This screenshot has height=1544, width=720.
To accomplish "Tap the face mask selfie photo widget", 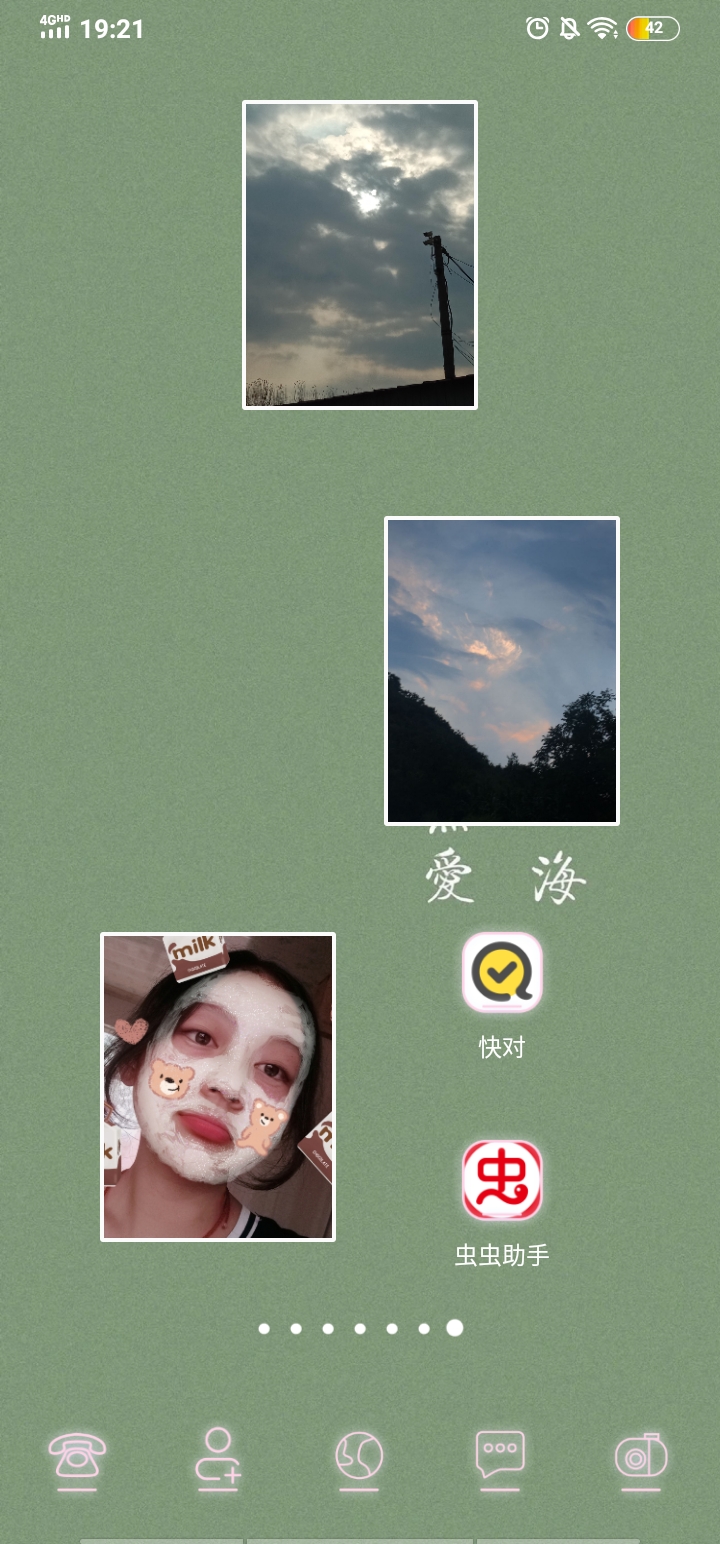I will click(218, 1087).
